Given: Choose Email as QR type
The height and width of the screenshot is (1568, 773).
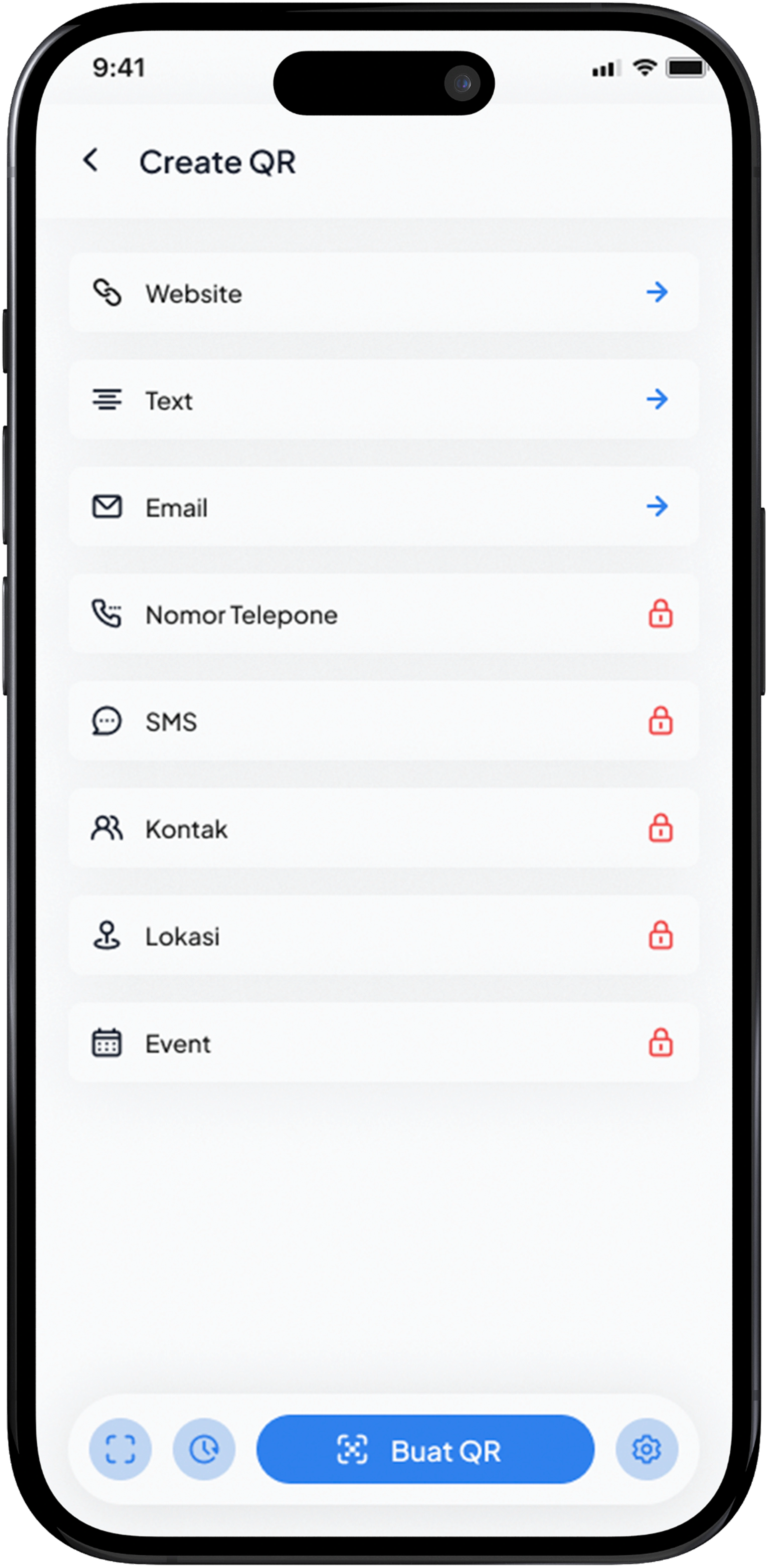Looking at the screenshot, I should [383, 507].
